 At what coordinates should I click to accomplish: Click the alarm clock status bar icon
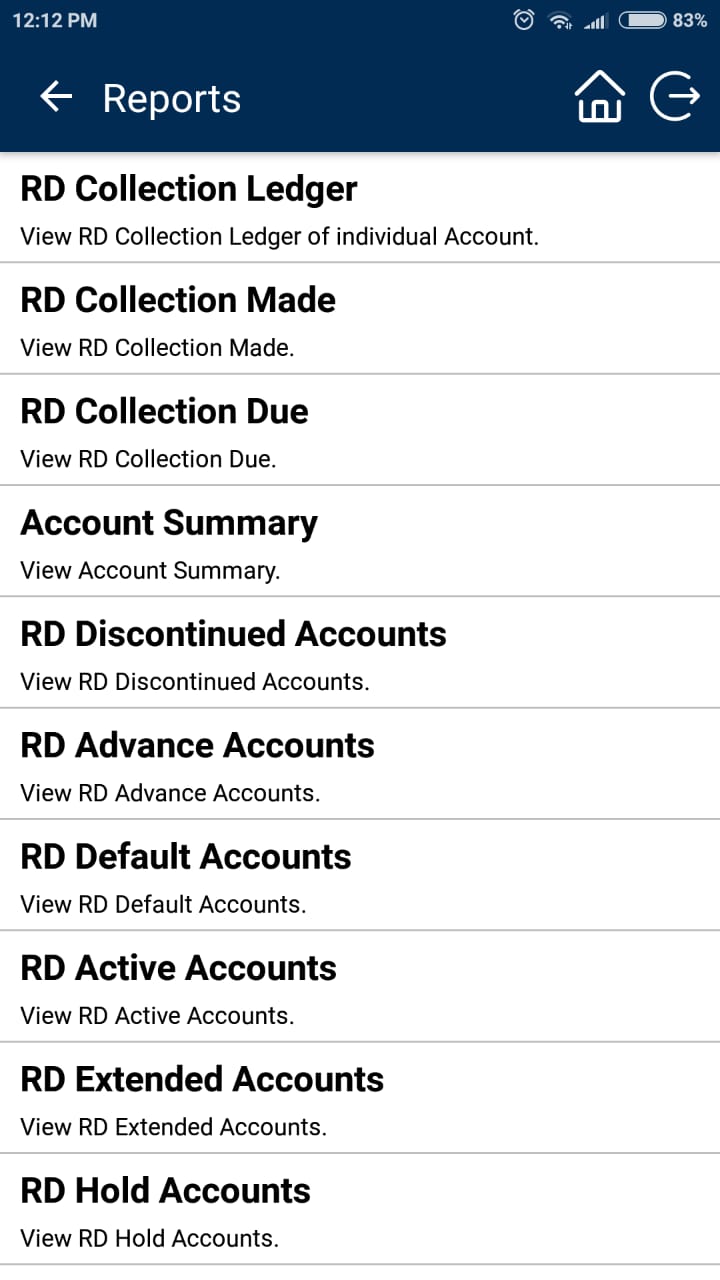click(524, 19)
